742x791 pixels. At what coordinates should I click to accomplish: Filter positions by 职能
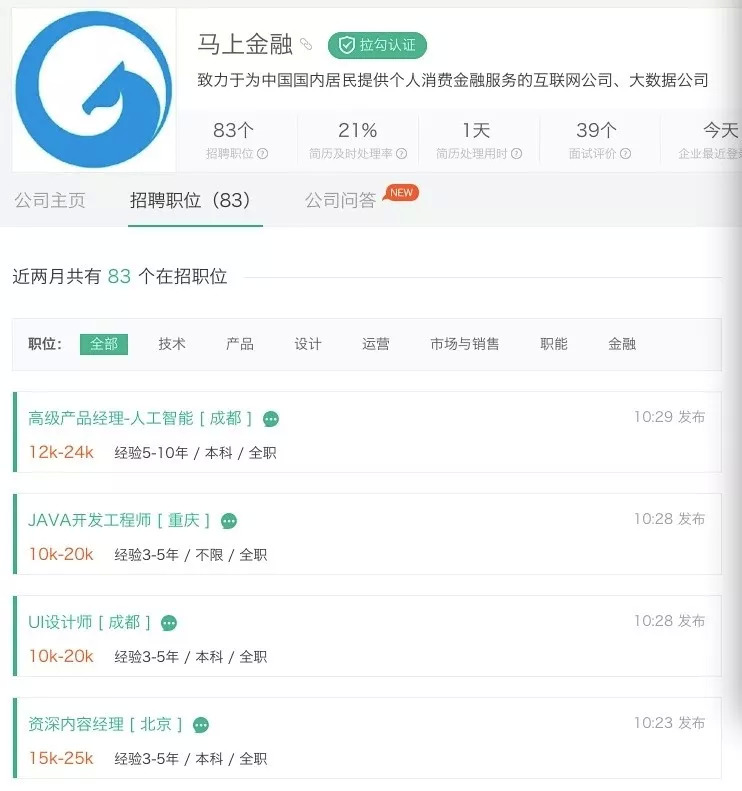[x=554, y=344]
